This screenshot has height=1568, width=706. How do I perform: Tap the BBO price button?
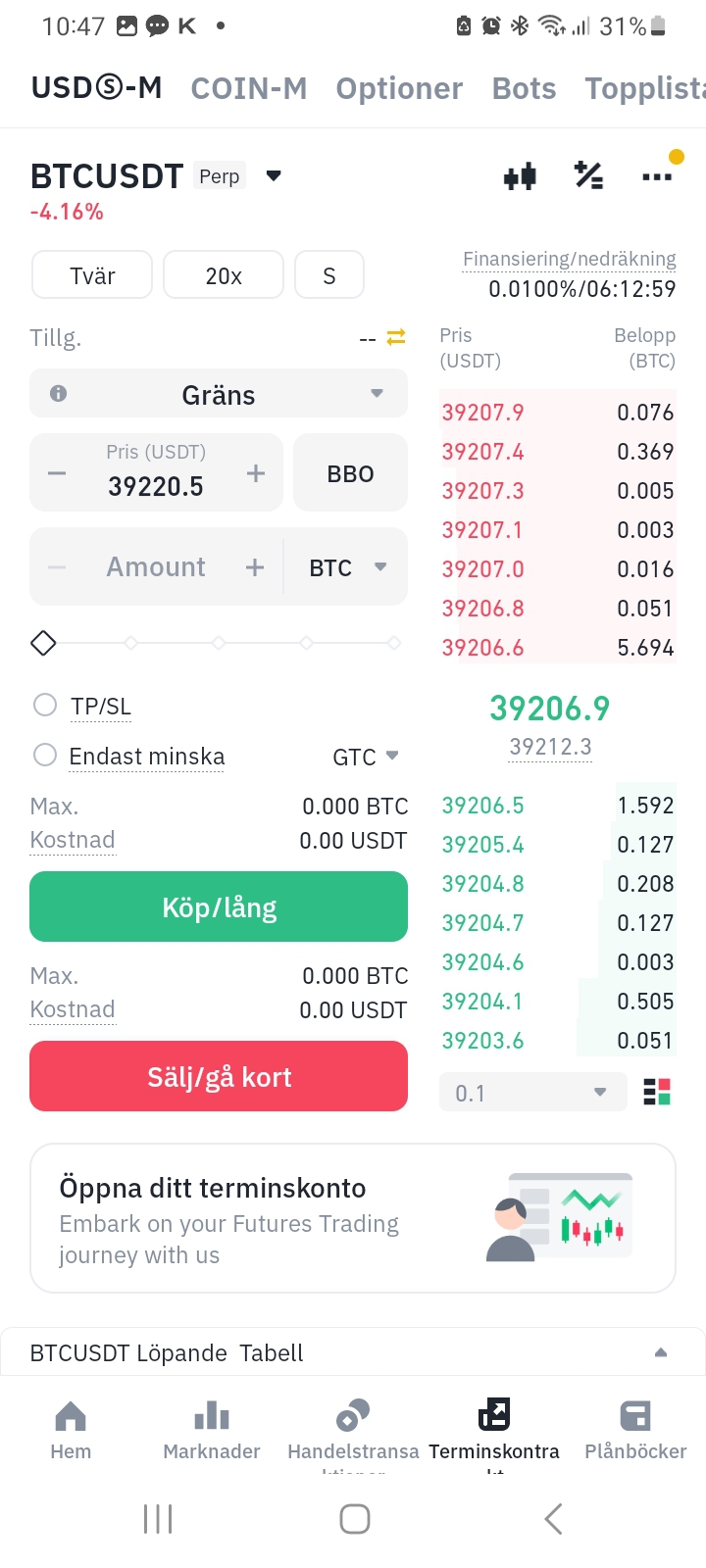click(x=350, y=473)
